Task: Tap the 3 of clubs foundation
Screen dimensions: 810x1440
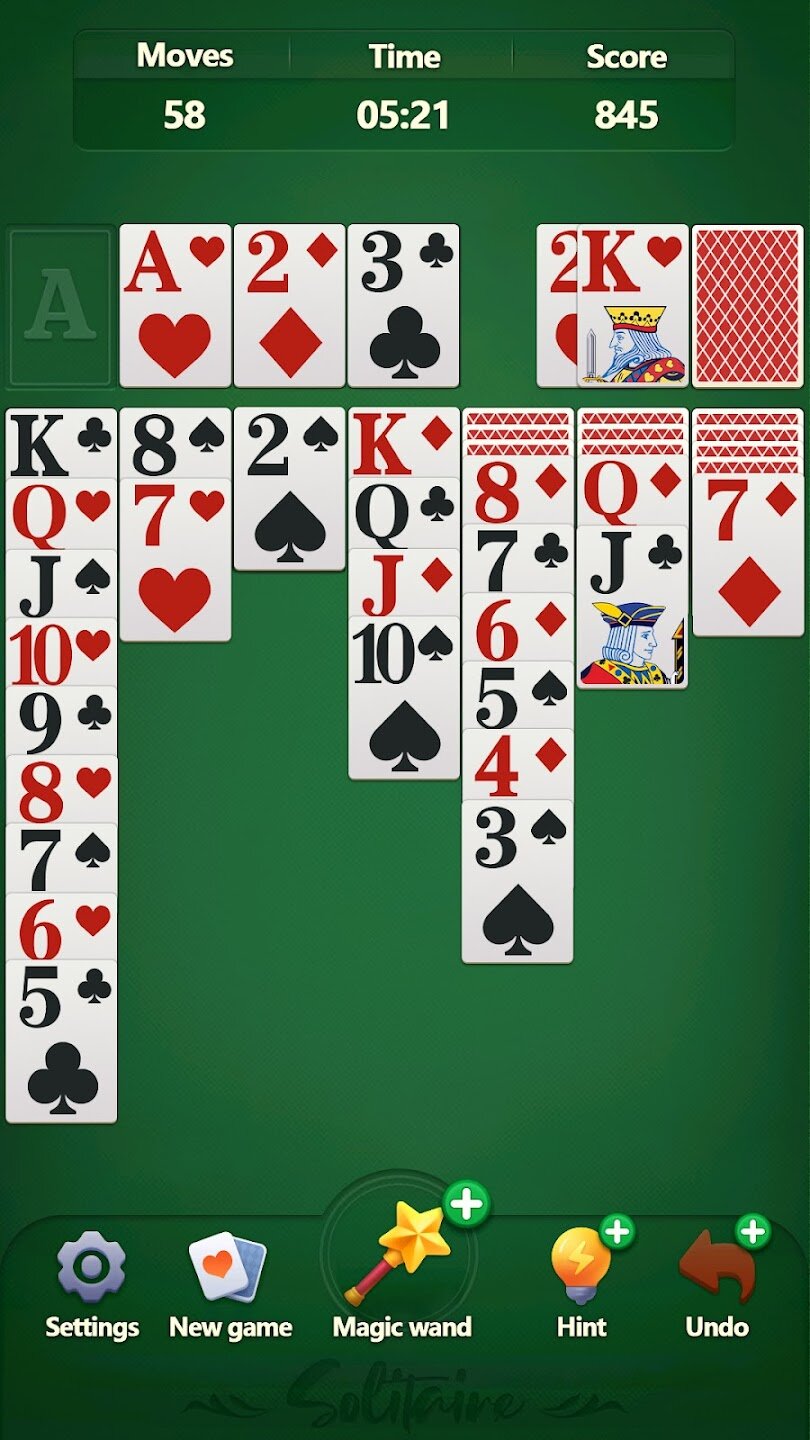Action: click(x=403, y=305)
